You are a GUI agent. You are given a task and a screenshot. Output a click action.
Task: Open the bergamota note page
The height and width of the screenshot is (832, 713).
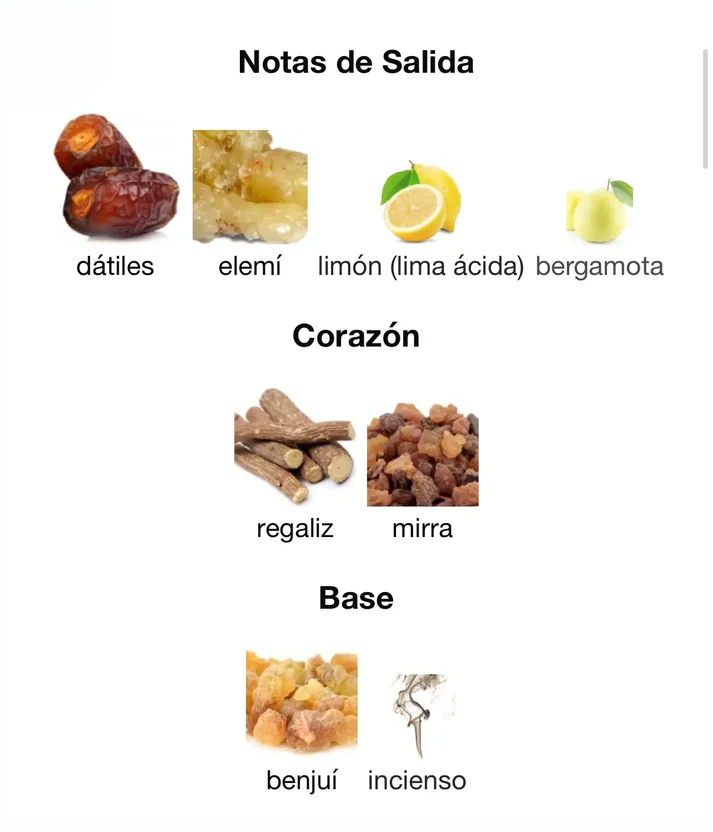[x=600, y=212]
